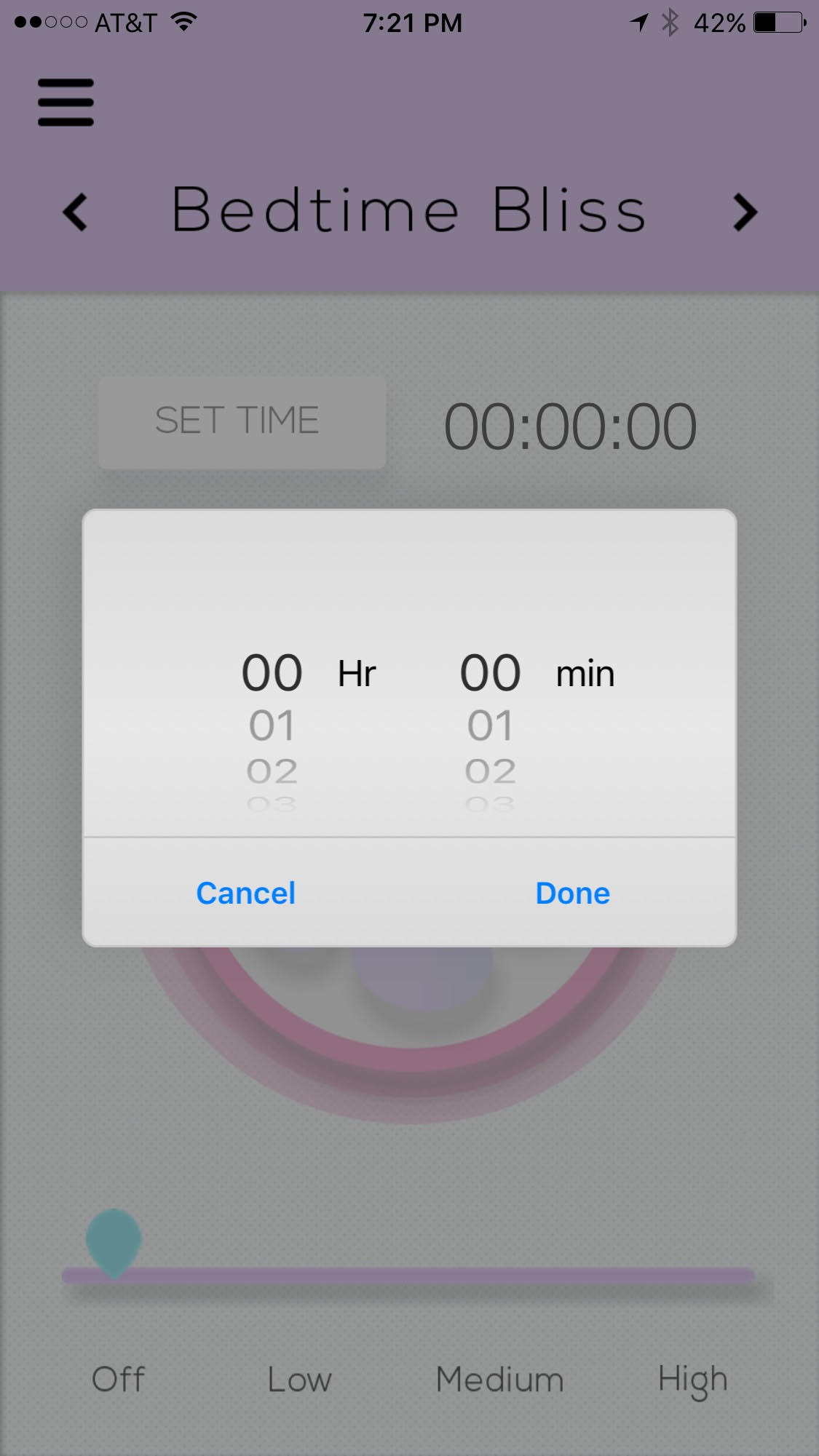The image size is (819, 1456).
Task: Go to the previous scent with left arrow
Action: 75,212
